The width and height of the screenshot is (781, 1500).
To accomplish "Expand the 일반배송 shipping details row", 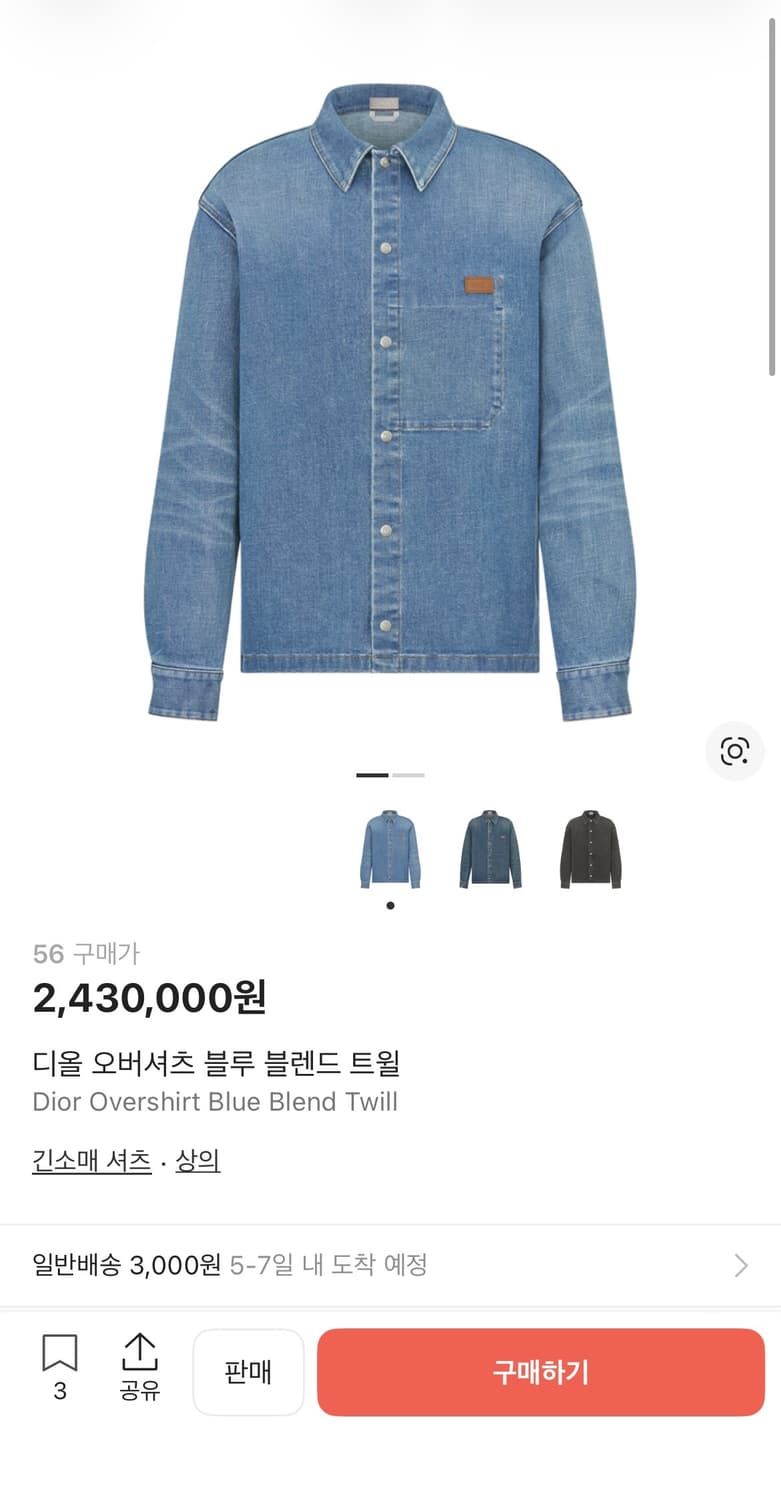I will [x=390, y=1264].
